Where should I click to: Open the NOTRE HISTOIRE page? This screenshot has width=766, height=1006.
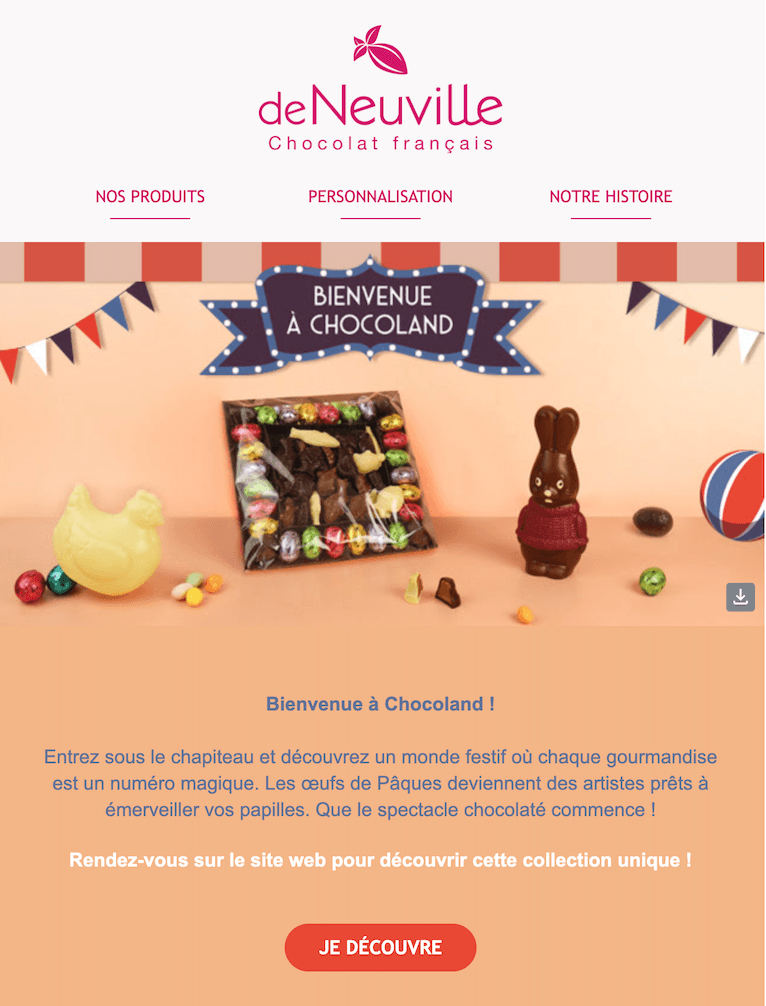[611, 196]
